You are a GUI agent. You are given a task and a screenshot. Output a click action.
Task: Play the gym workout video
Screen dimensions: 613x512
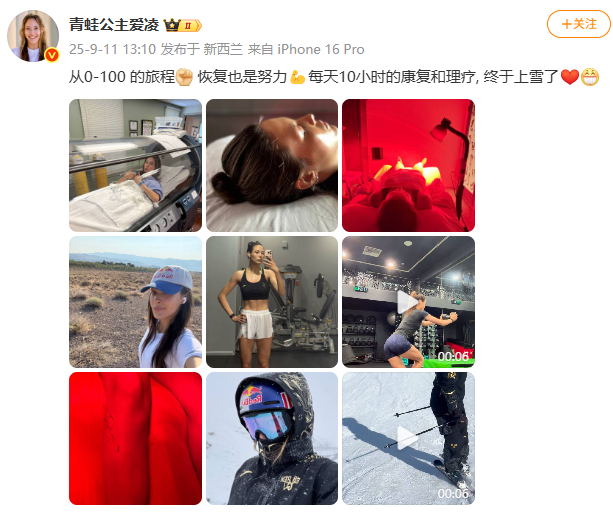[408, 302]
